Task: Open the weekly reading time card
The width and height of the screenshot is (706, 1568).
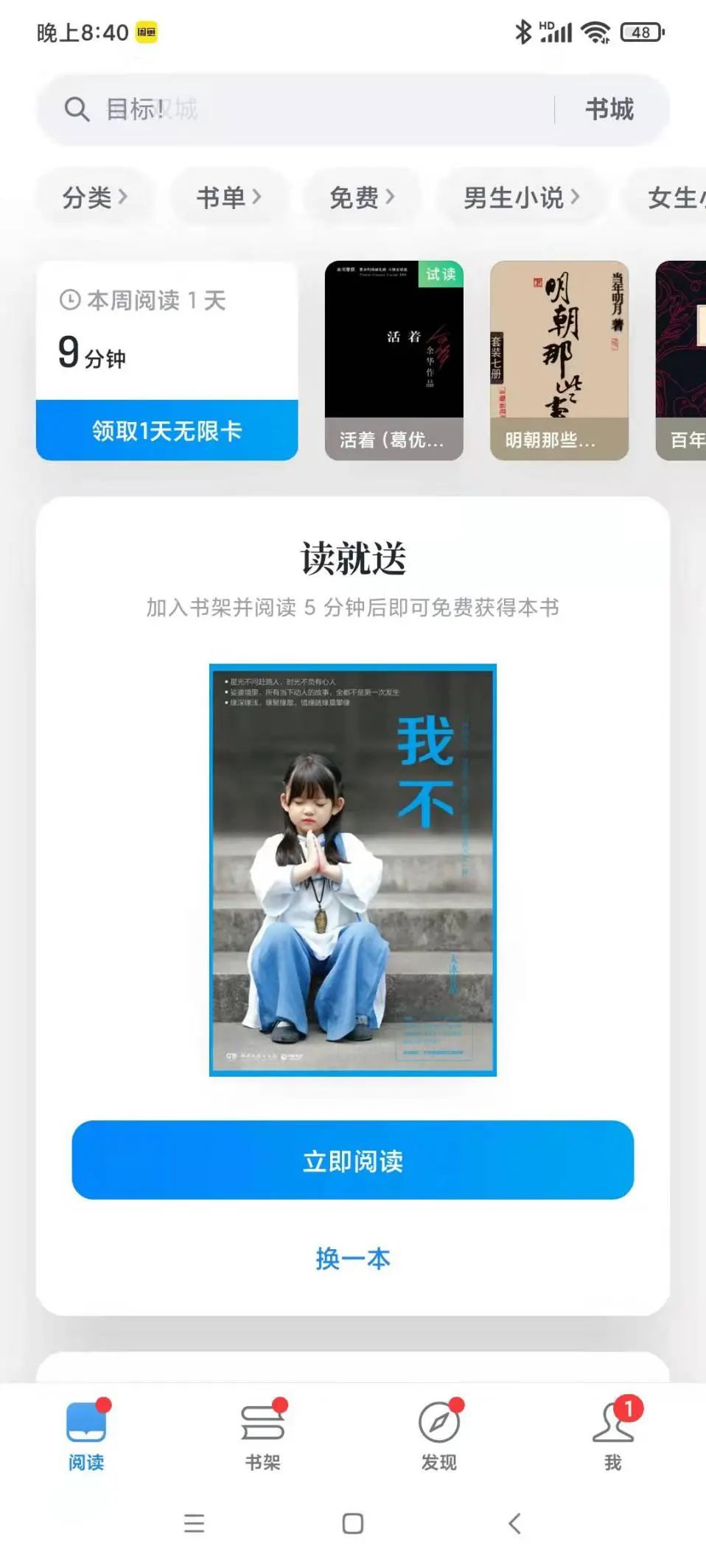Action: coord(167,331)
